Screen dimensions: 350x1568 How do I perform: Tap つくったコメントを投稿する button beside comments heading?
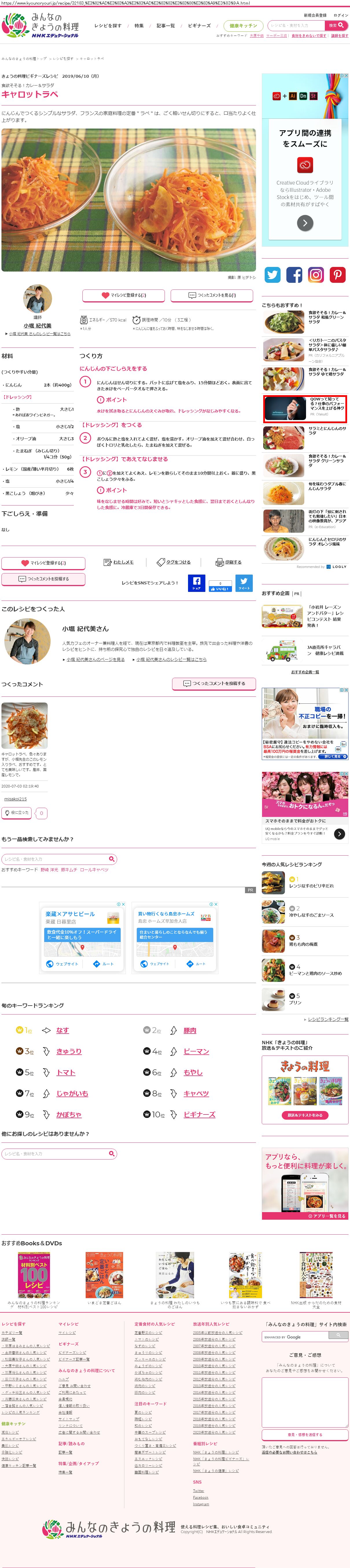point(213,683)
